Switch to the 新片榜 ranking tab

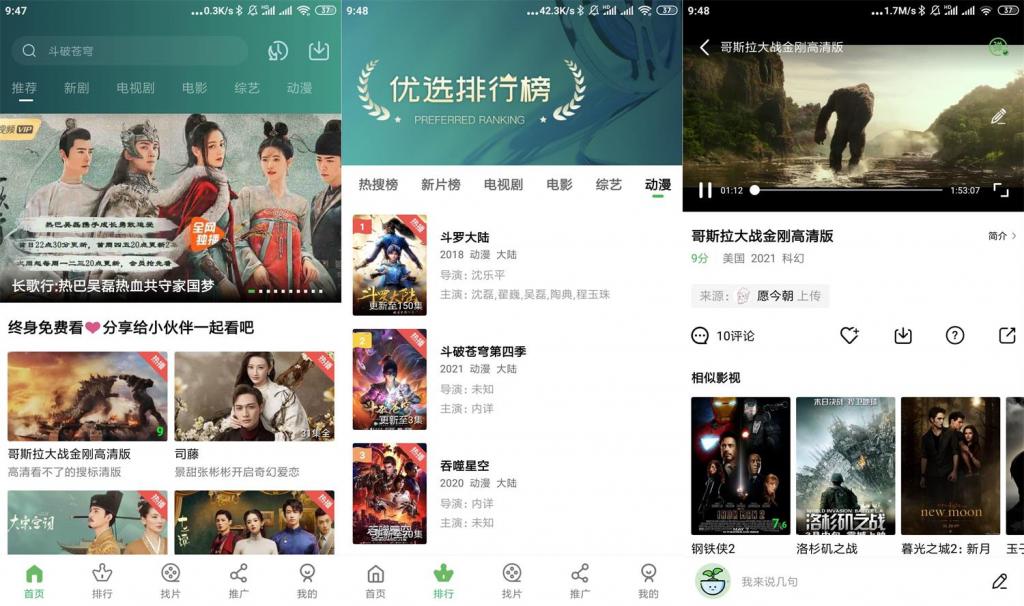click(441, 185)
